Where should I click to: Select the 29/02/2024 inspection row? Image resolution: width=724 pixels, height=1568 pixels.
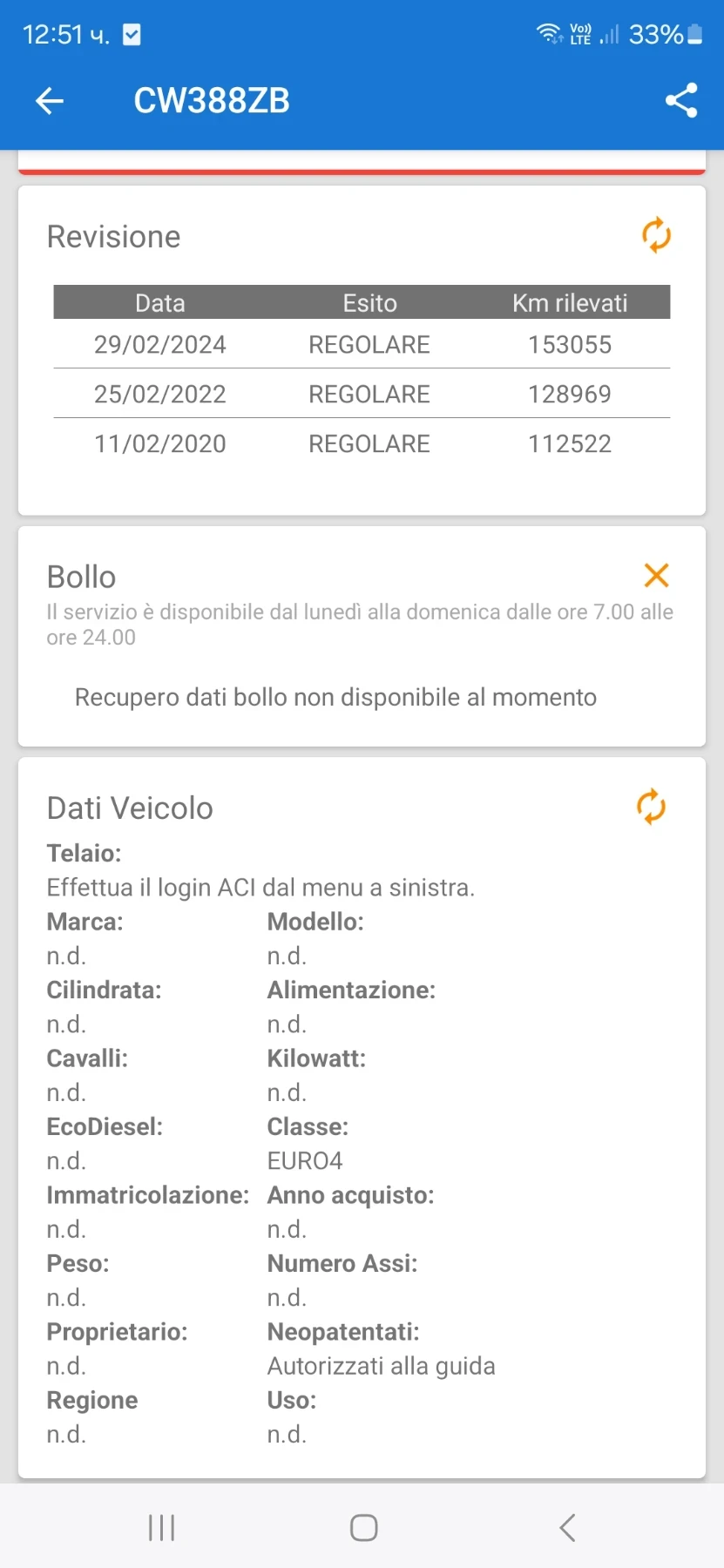362,344
